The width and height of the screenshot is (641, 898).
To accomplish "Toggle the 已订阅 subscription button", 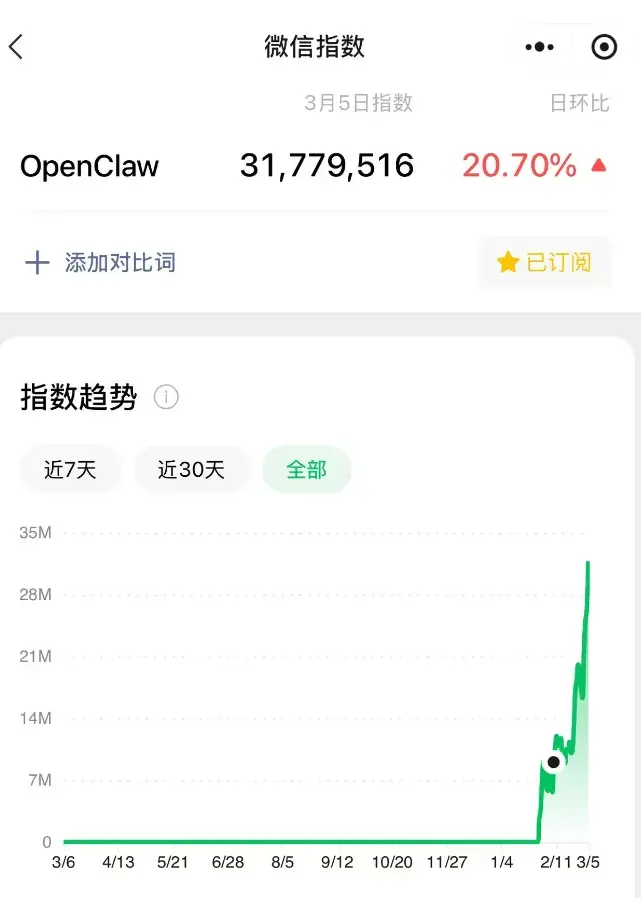I will point(544,263).
